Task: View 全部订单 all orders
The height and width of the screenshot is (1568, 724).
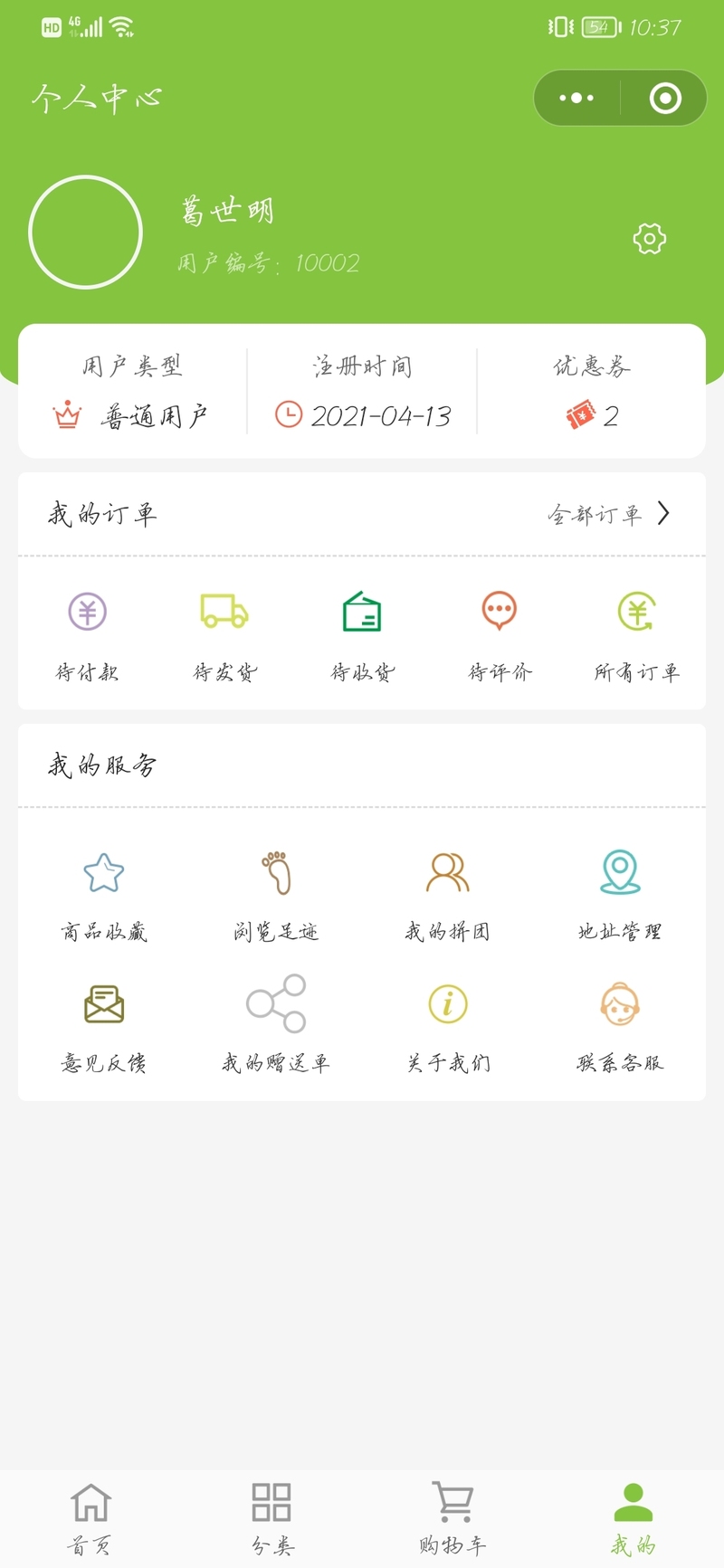Action: coord(609,514)
